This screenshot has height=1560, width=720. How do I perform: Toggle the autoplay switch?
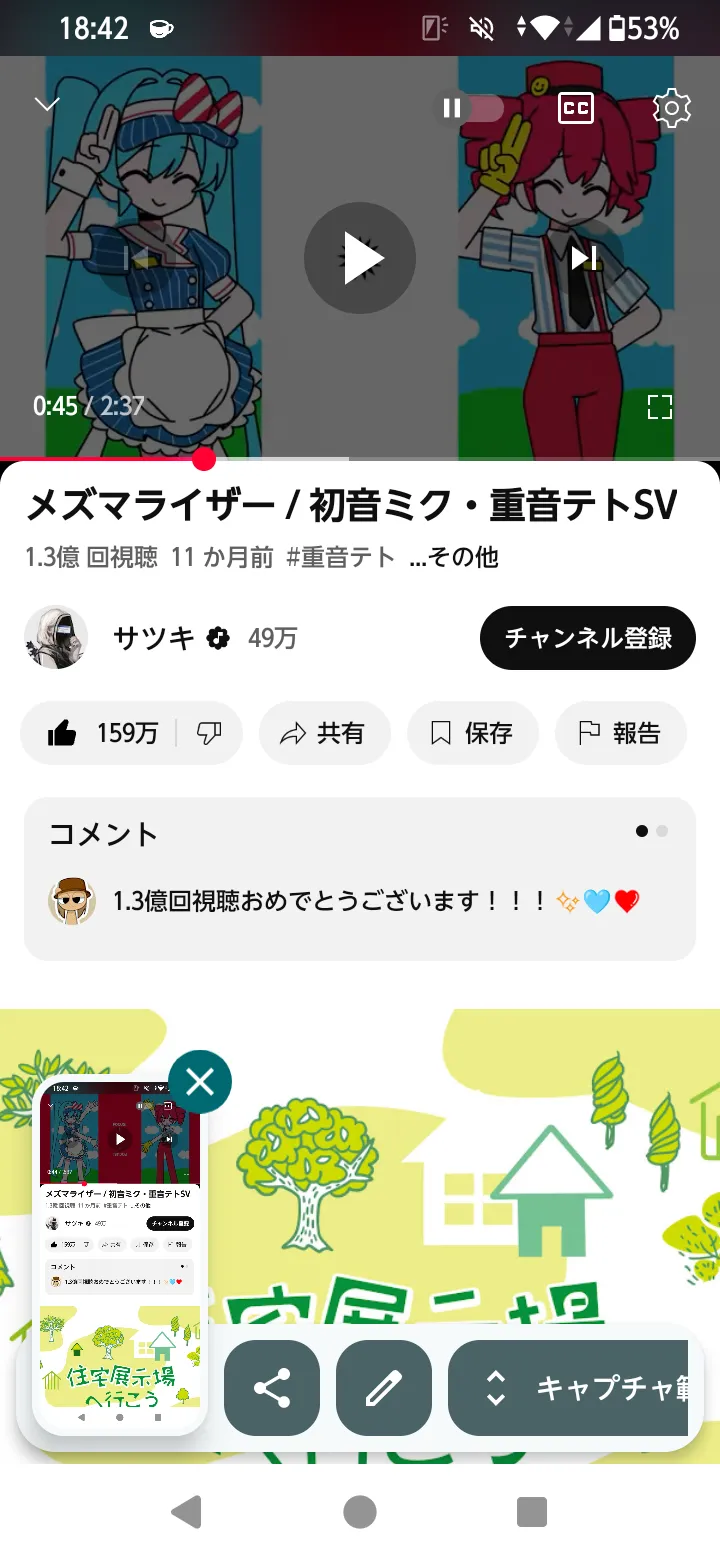[x=469, y=108]
